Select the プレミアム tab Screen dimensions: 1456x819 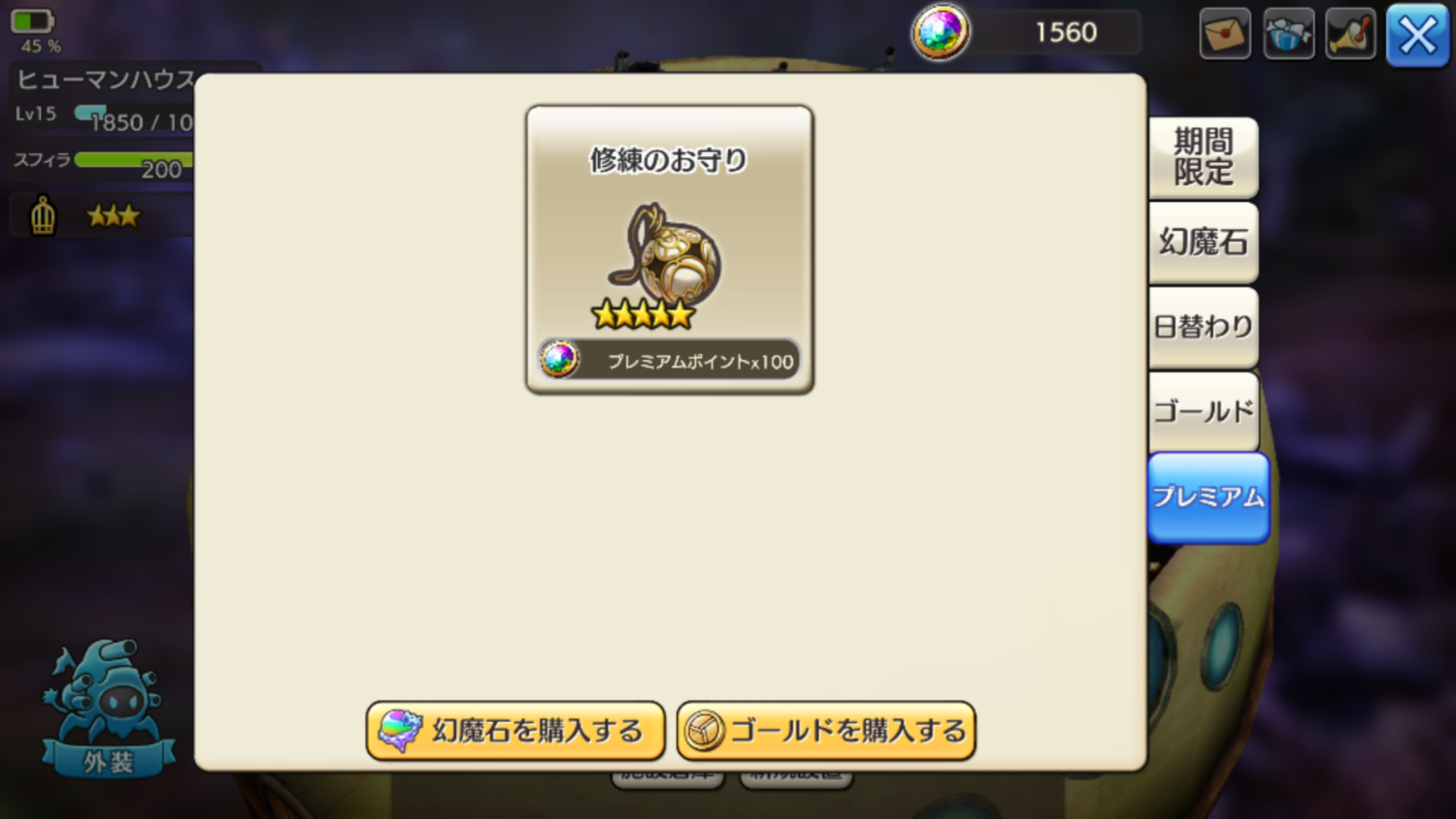point(1208,497)
